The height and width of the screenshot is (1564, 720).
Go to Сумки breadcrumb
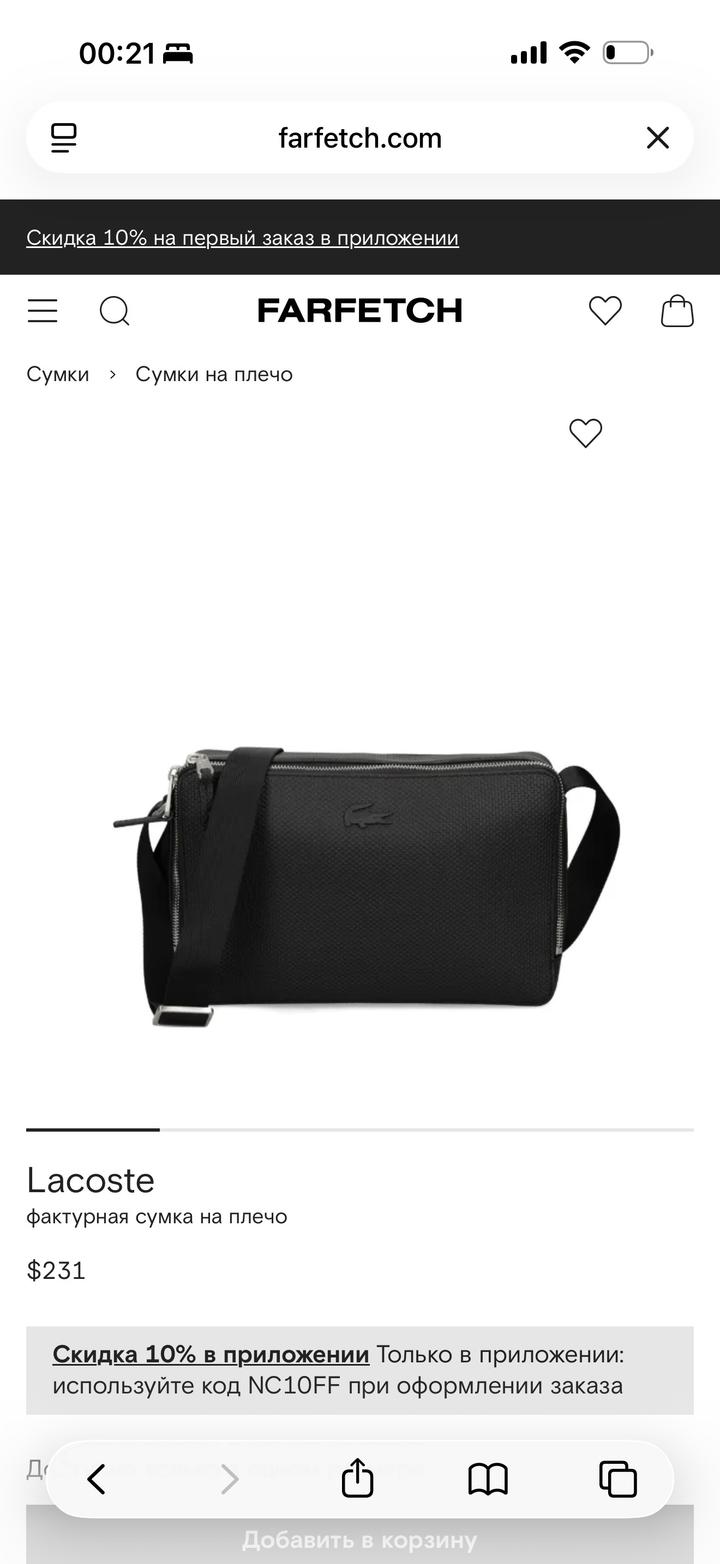point(58,374)
